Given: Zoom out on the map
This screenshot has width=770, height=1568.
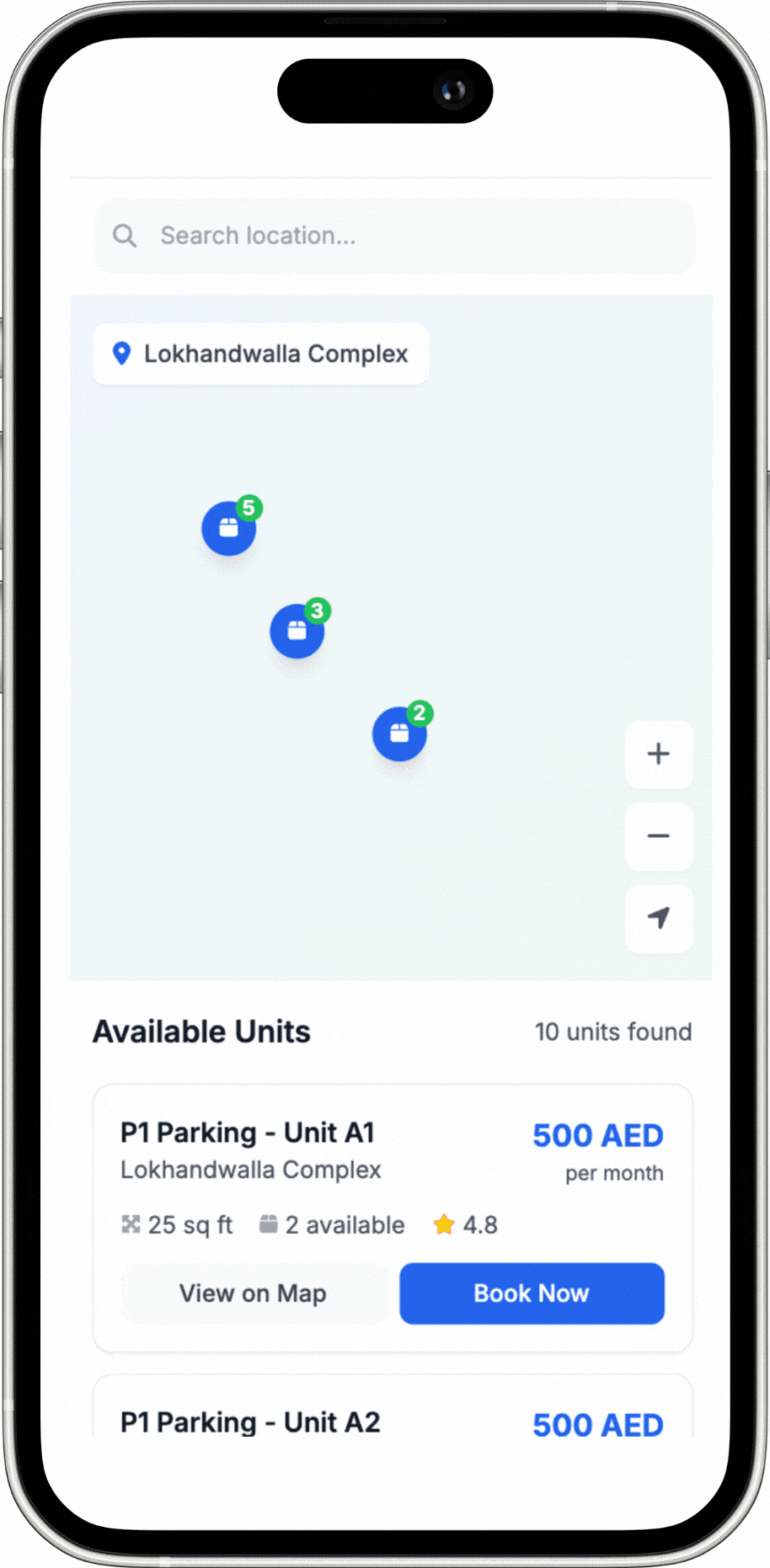Looking at the screenshot, I should pos(659,836).
